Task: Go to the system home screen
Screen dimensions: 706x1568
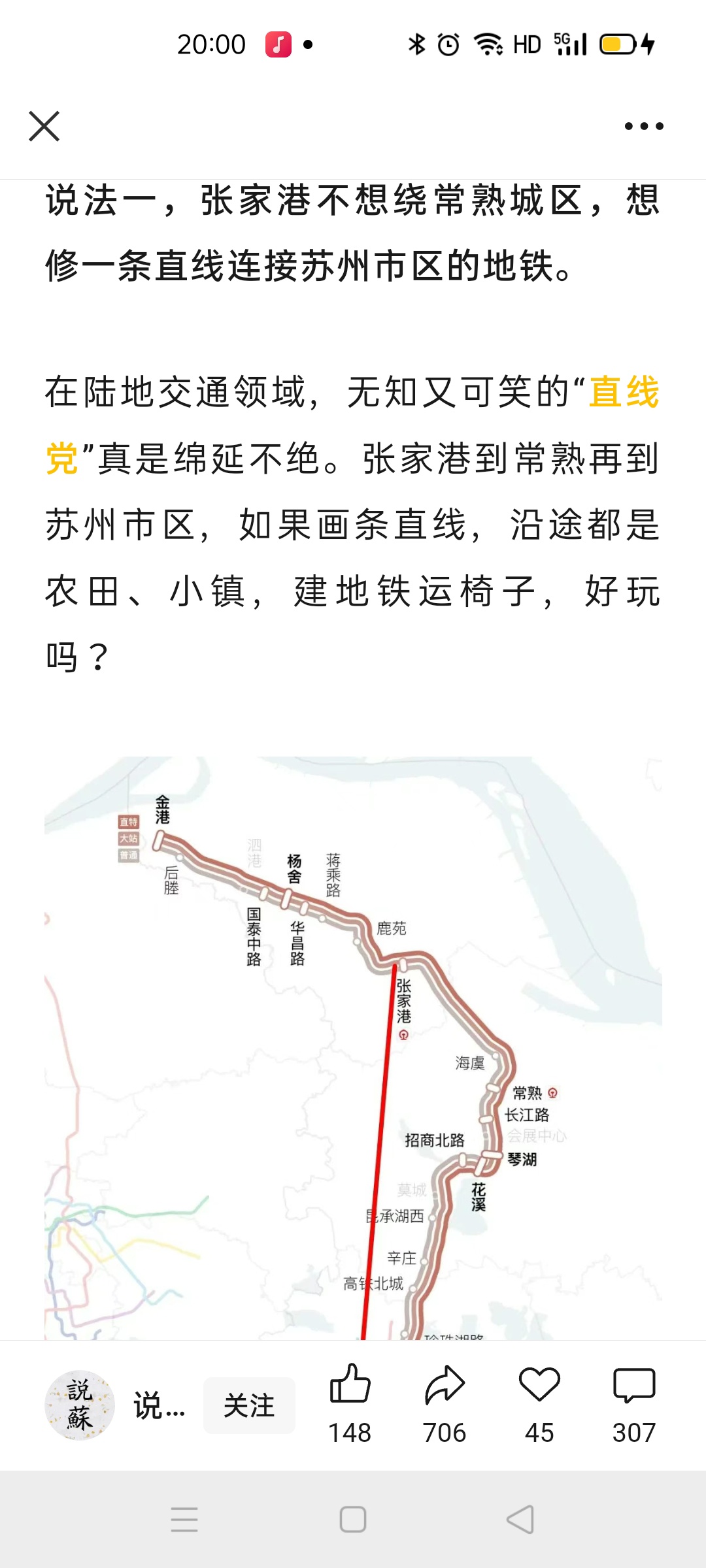Action: click(x=353, y=1520)
